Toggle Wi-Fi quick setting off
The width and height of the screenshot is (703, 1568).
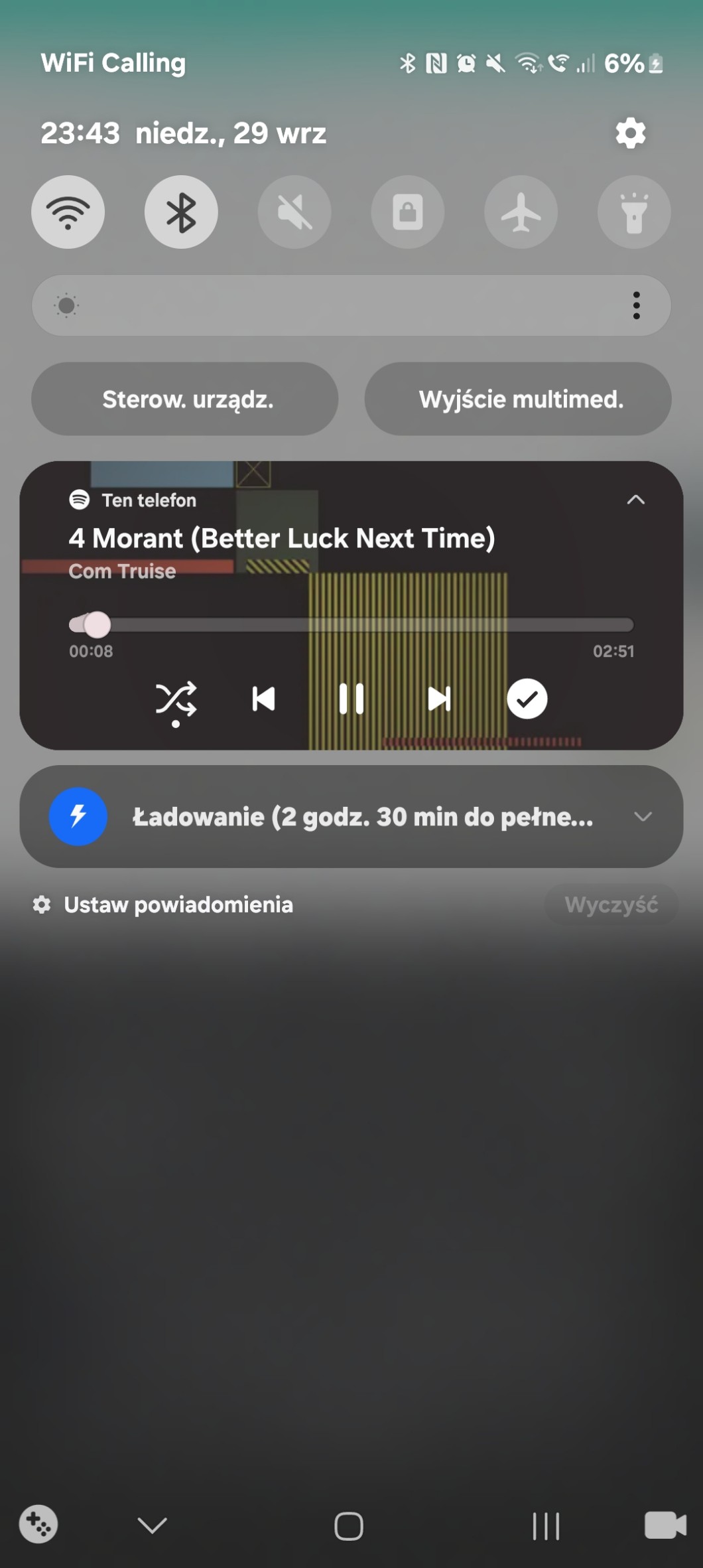coord(68,212)
